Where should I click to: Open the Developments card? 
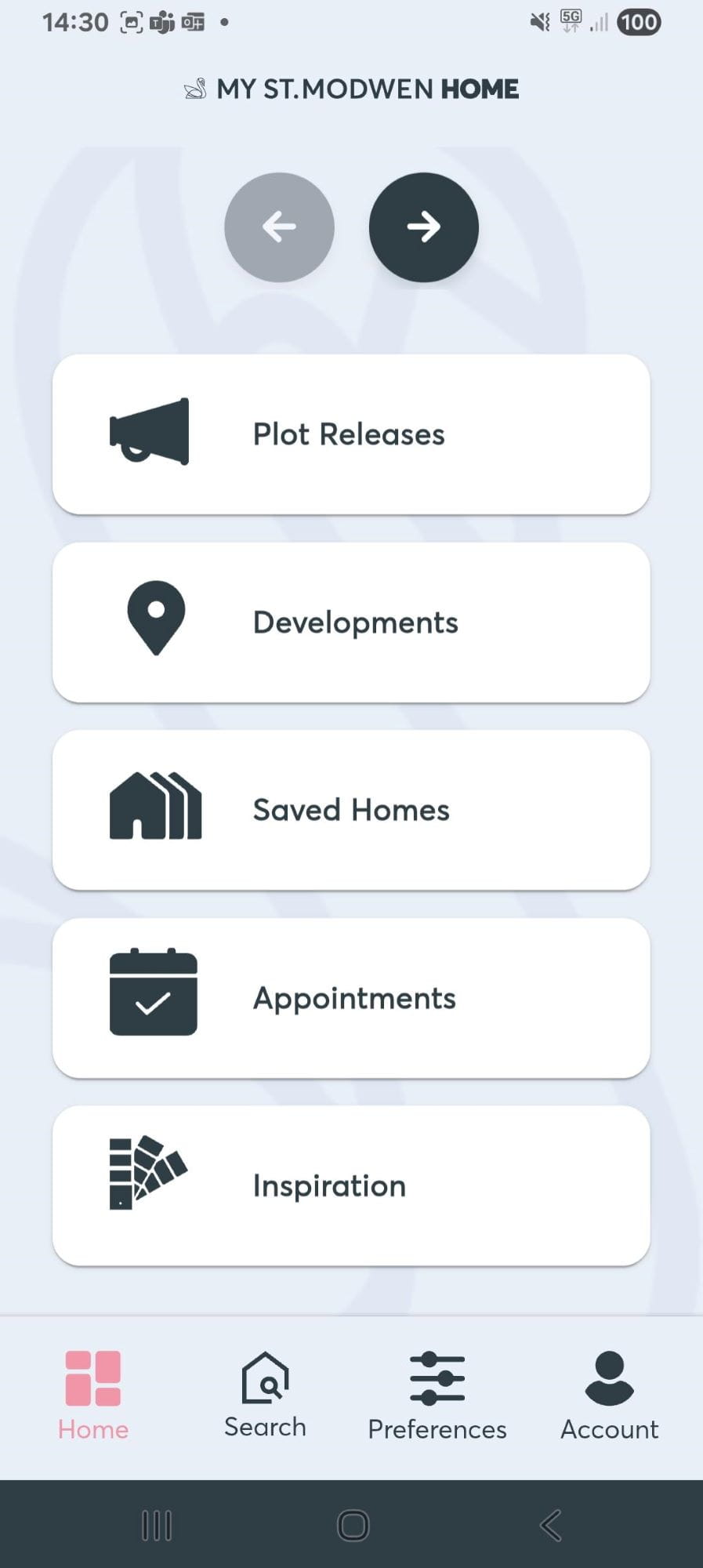pos(351,622)
